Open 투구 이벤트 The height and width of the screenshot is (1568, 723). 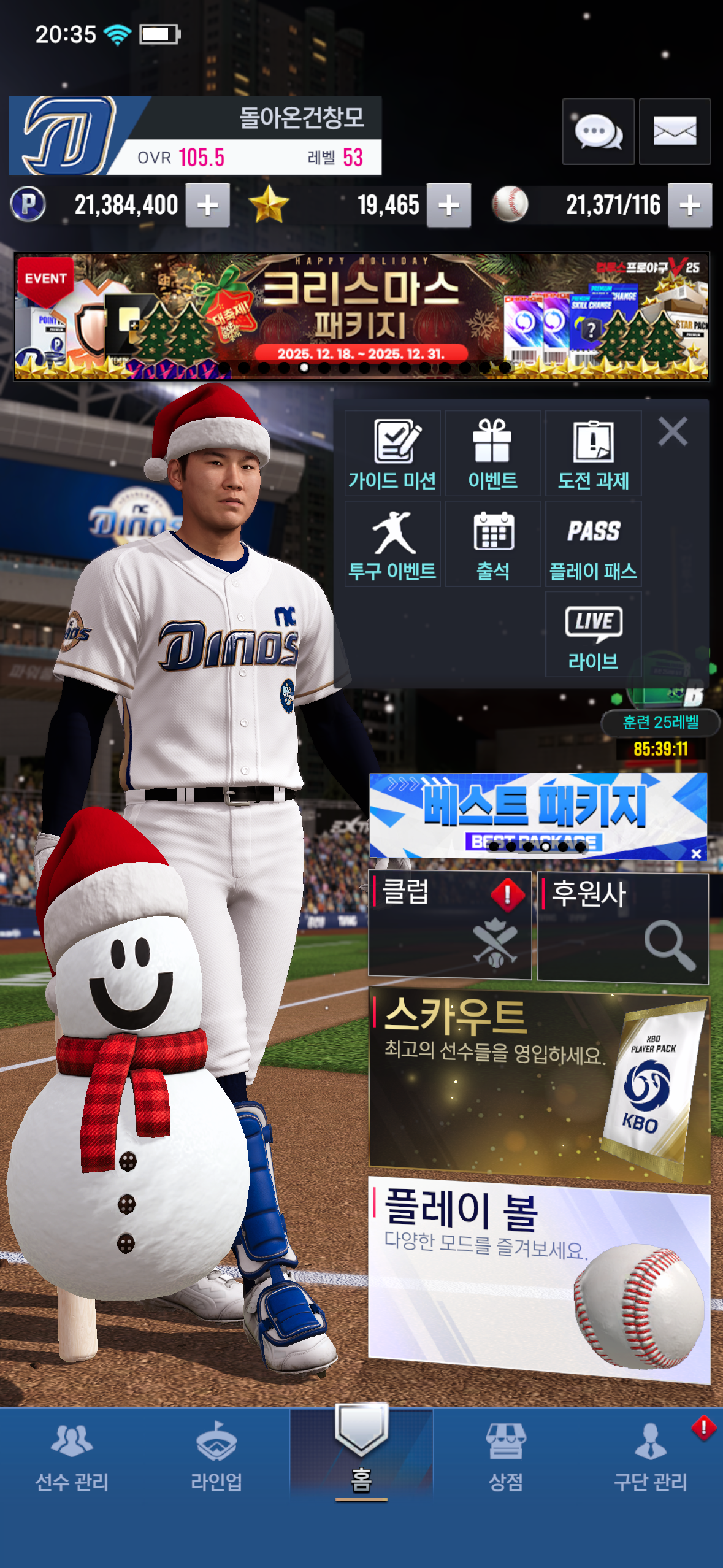392,544
